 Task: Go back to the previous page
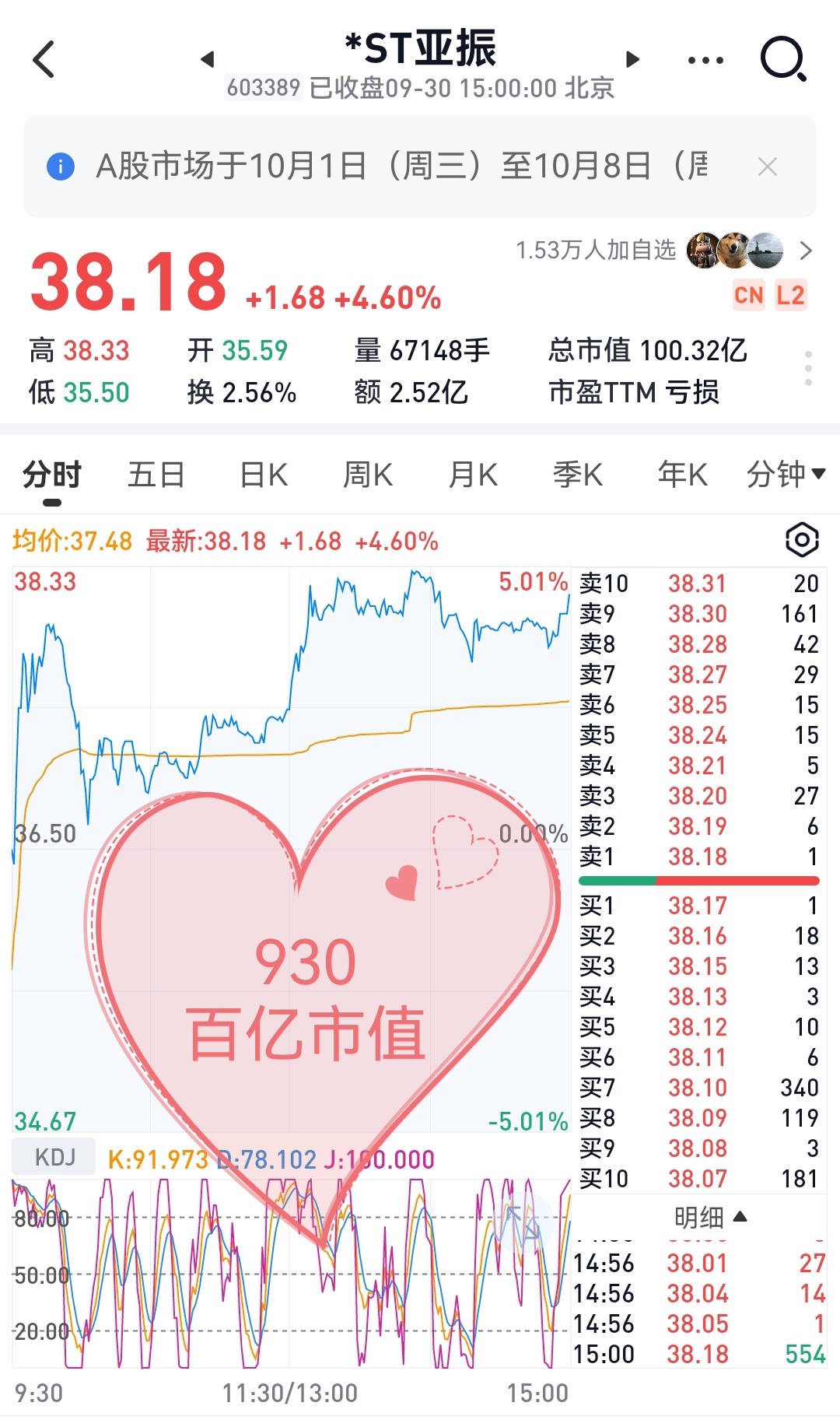point(44,60)
